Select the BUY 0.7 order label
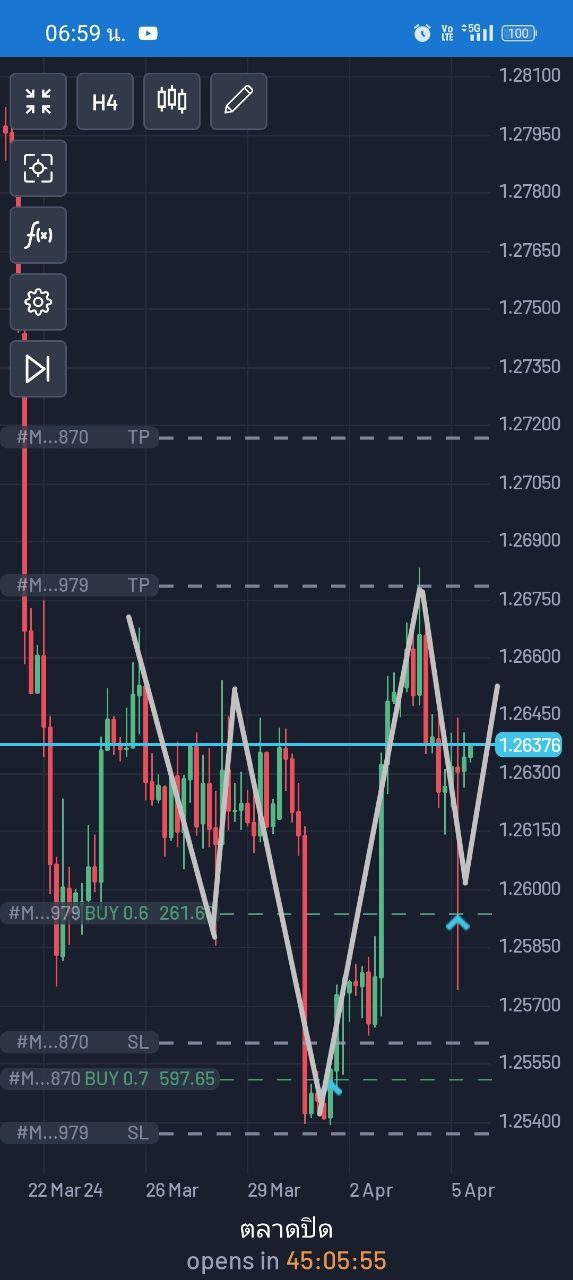The height and width of the screenshot is (1280, 573). 111,1079
